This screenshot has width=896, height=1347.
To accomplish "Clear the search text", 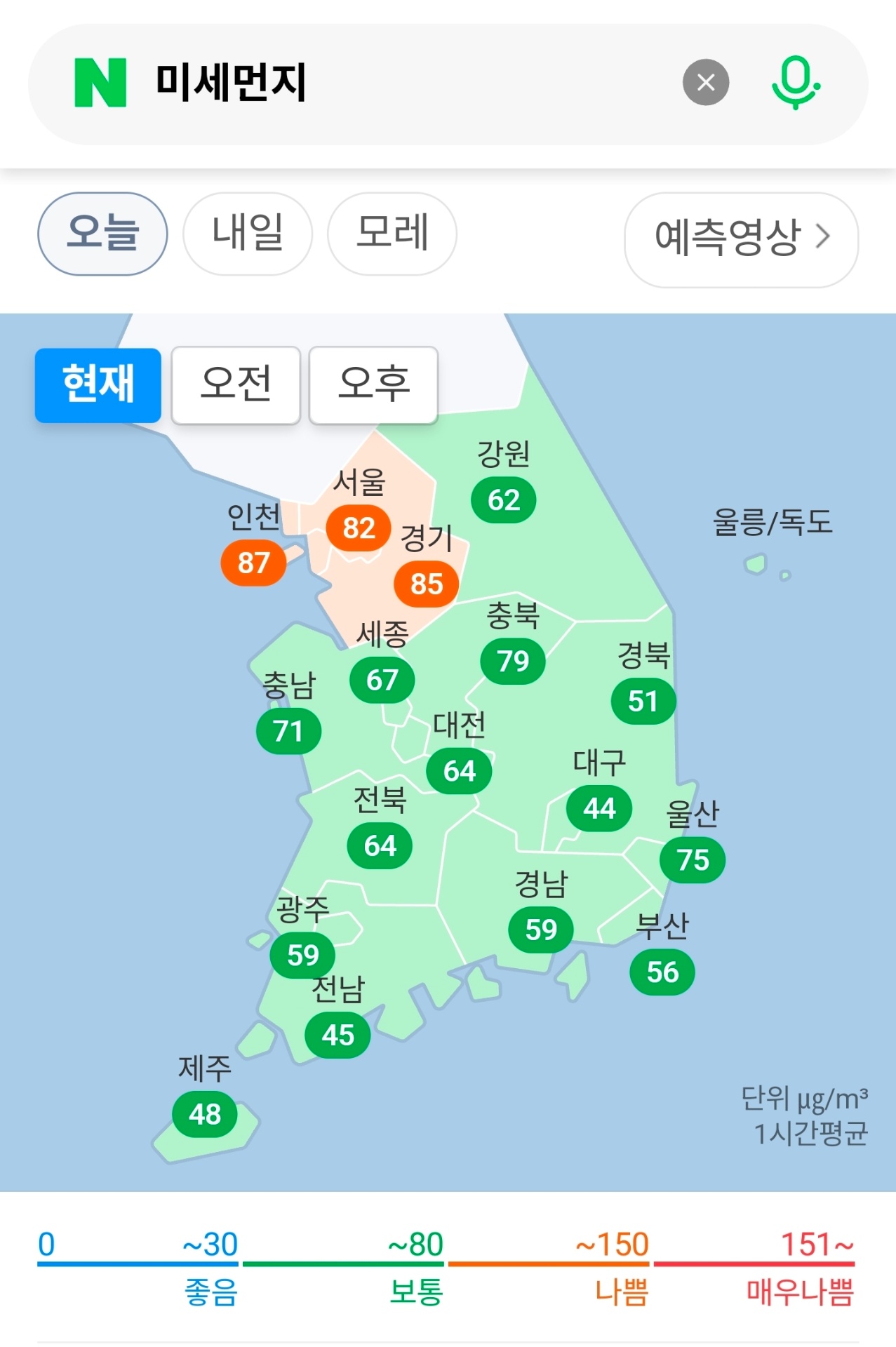I will [705, 83].
